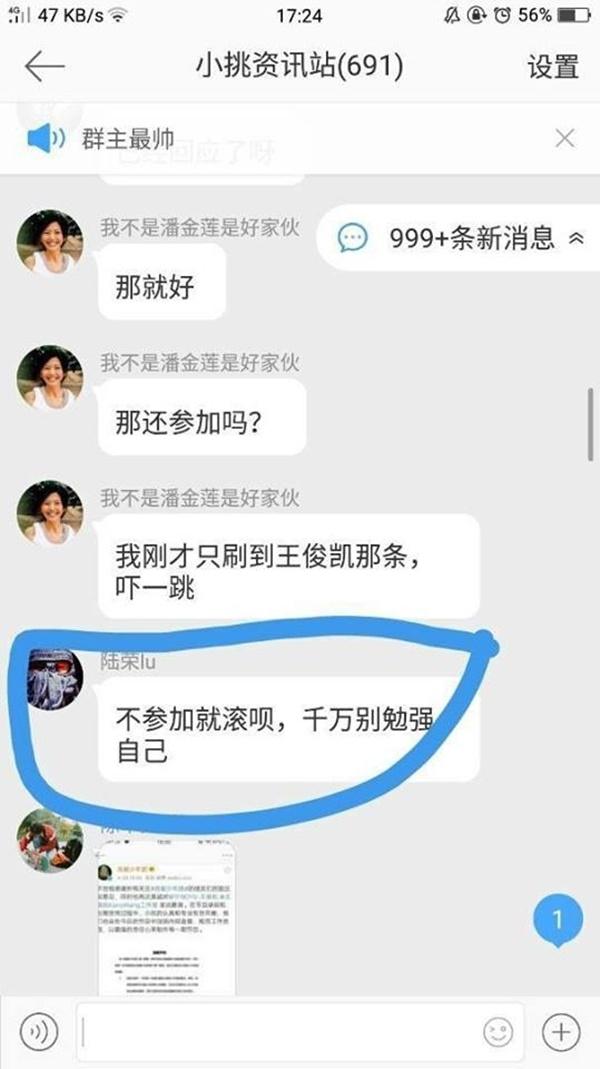Image resolution: width=600 pixels, height=1069 pixels.
Task: Dismiss the 群主最帅 announcement banner
Action: (x=565, y=139)
